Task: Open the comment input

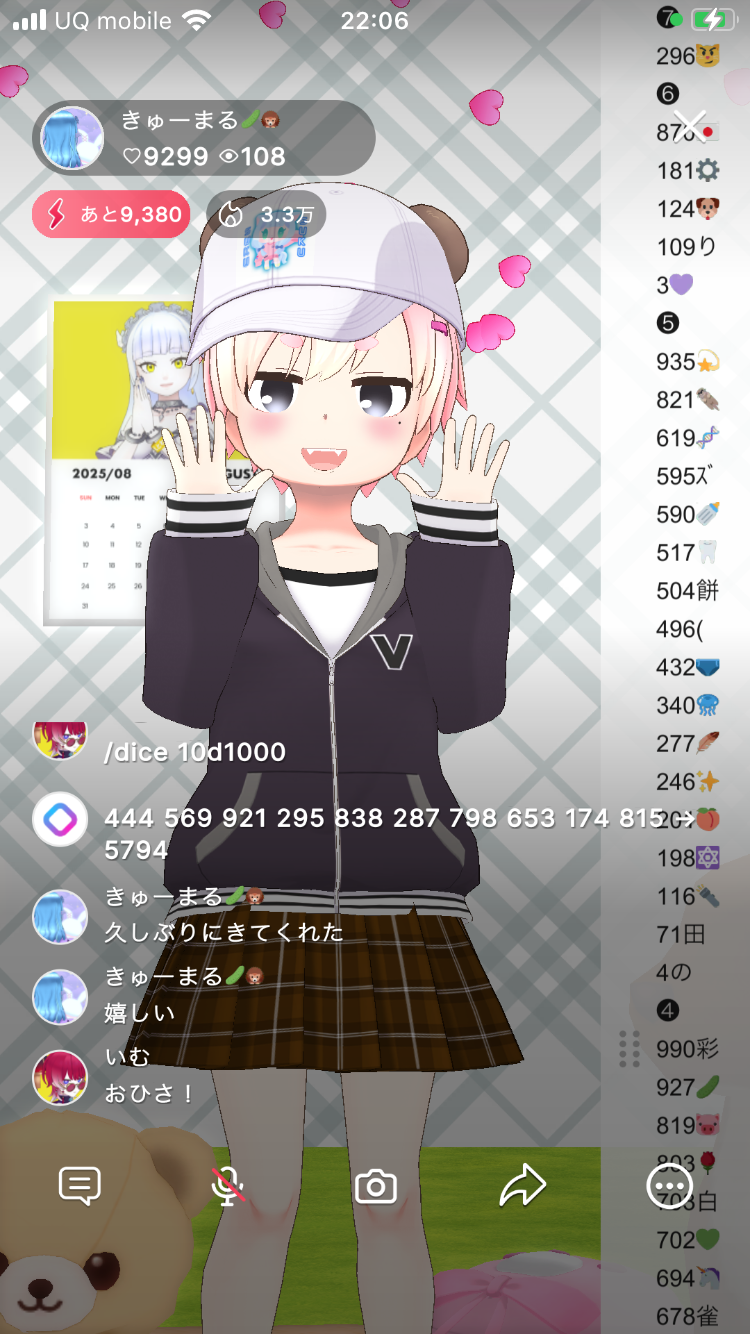Action: (x=79, y=1186)
